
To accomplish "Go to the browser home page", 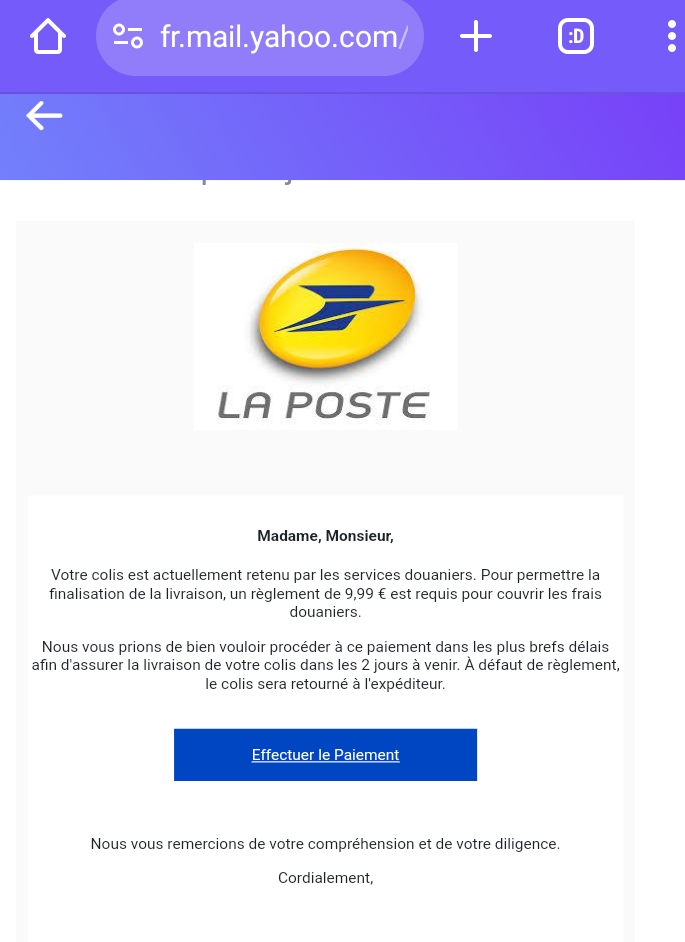I will 47,37.
